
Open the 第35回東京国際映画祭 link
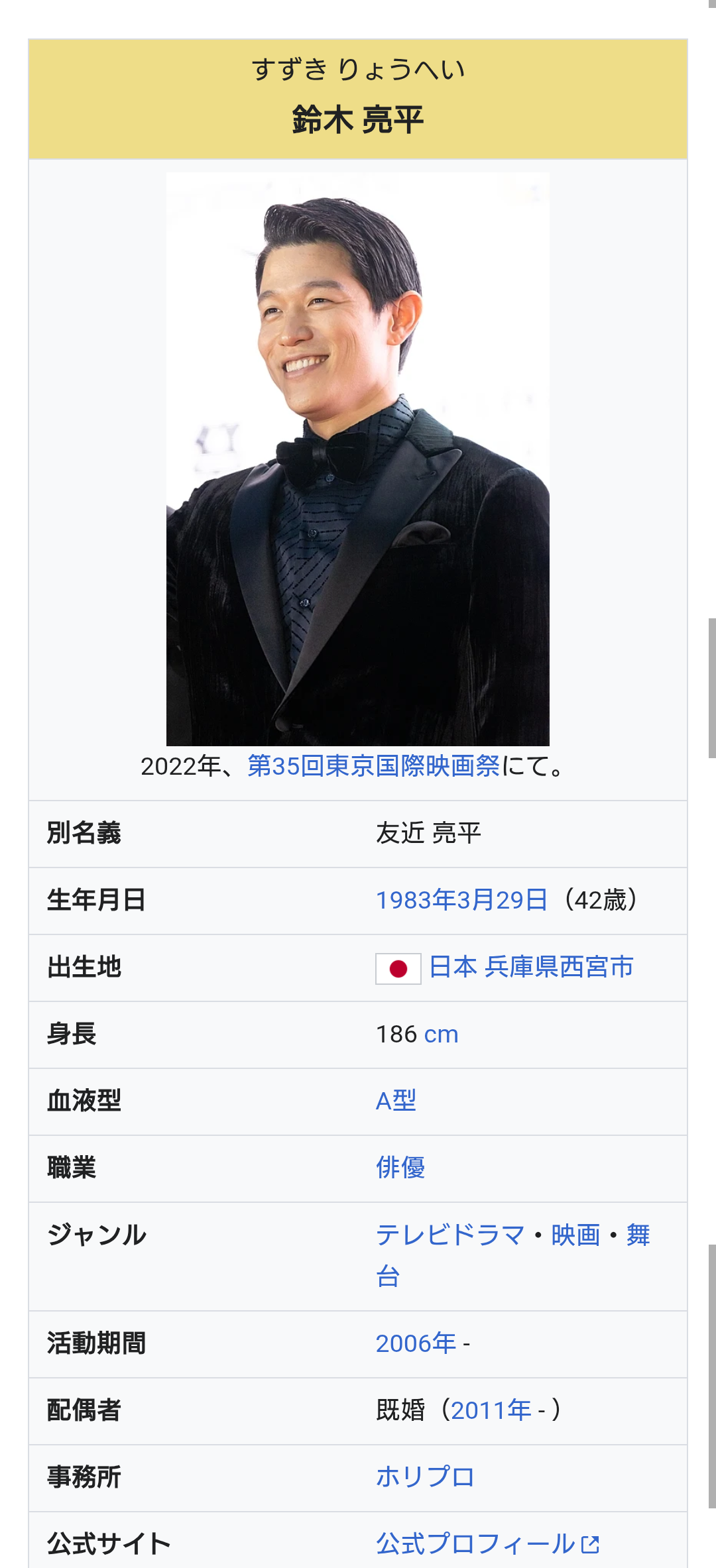click(x=373, y=766)
